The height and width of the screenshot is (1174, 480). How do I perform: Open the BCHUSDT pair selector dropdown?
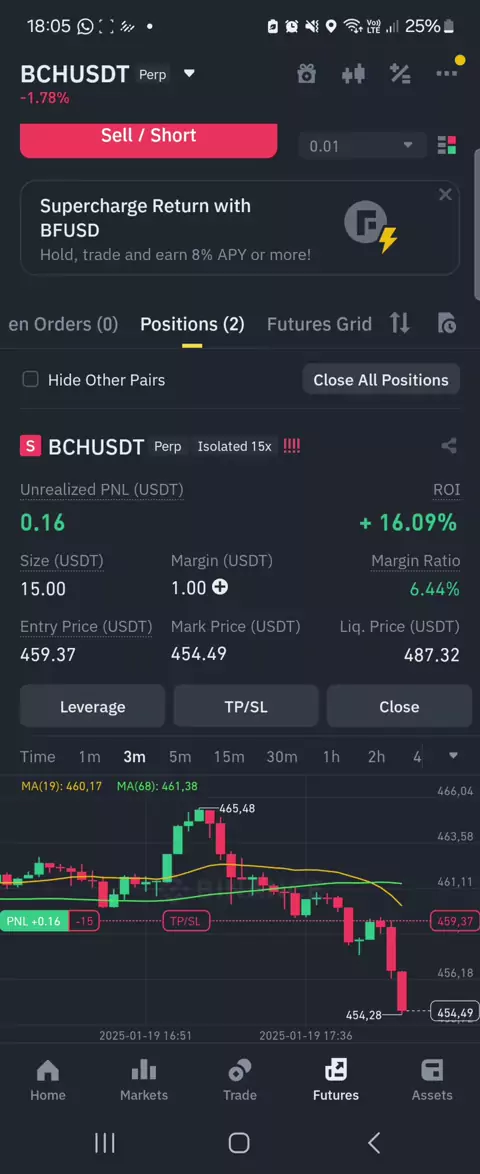189,73
